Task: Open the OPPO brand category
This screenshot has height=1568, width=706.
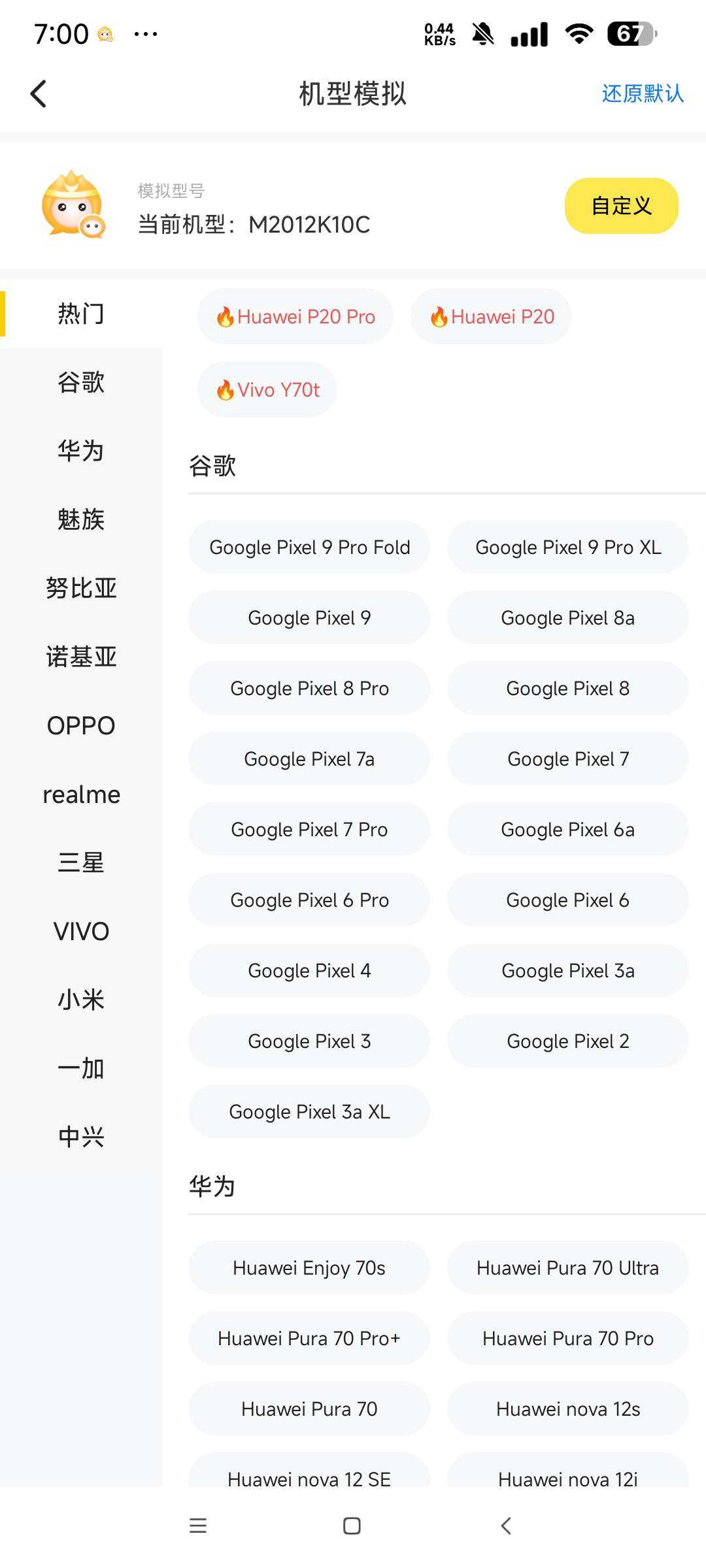Action: click(81, 725)
